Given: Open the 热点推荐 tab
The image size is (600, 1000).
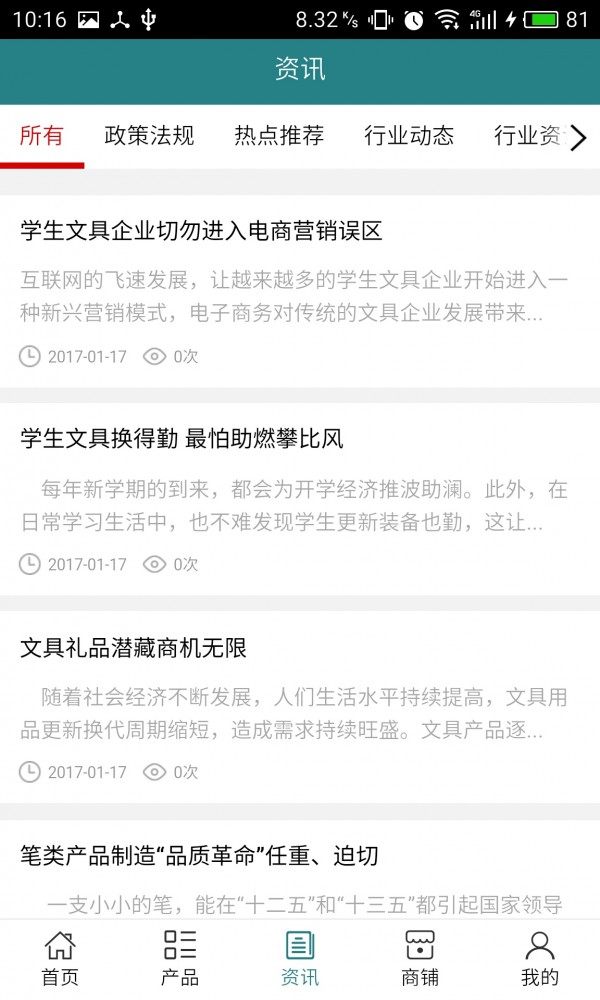Looking at the screenshot, I should 279,137.
